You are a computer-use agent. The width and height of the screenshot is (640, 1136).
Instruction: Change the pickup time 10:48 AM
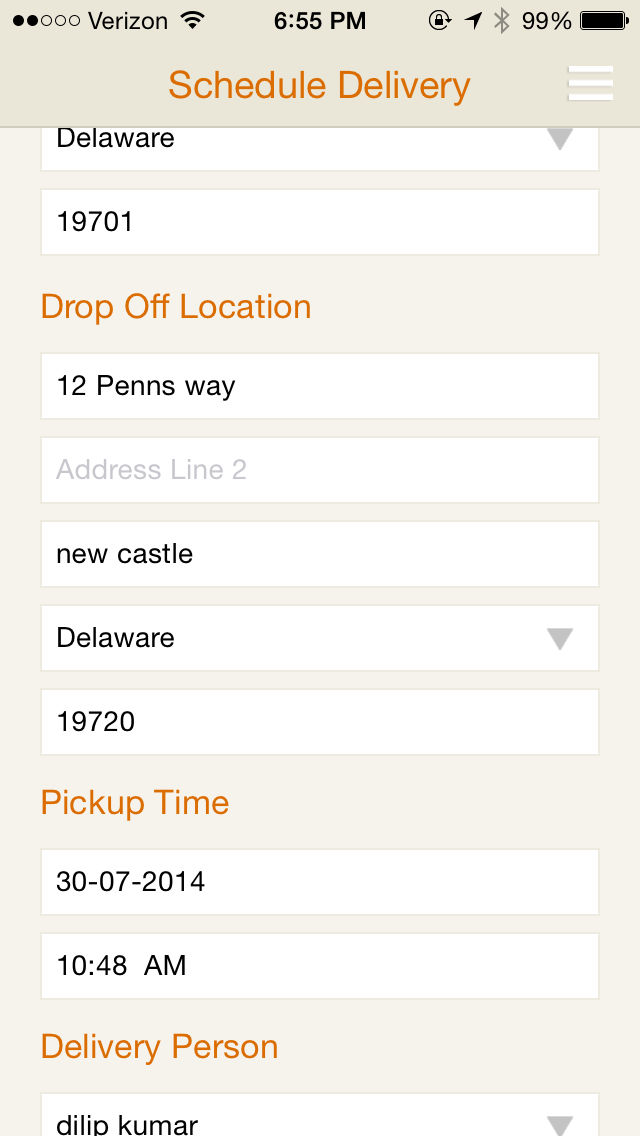click(320, 966)
